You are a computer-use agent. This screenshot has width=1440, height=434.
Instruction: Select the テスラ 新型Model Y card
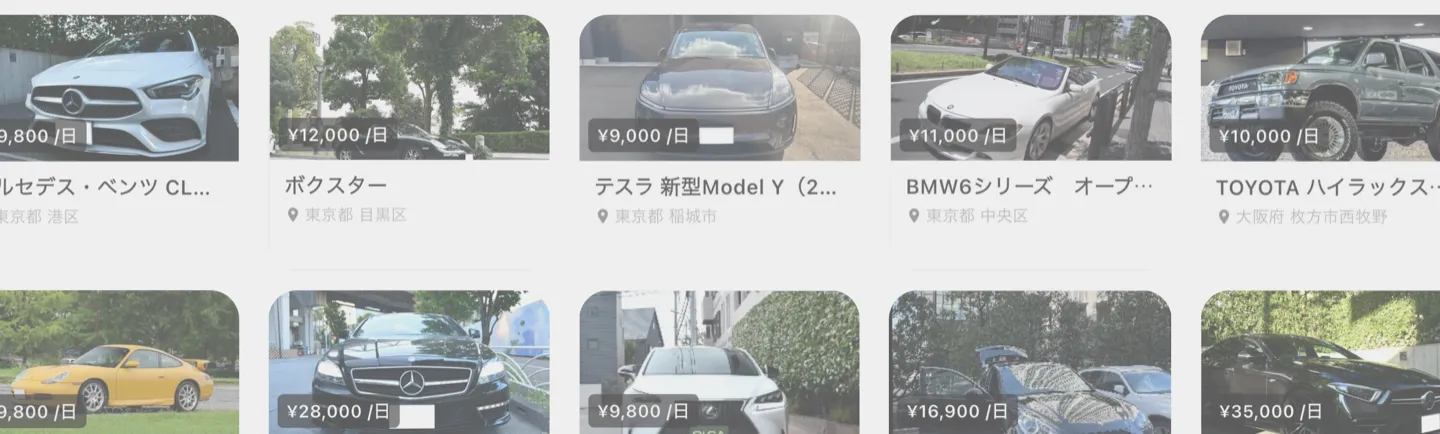pos(719,90)
